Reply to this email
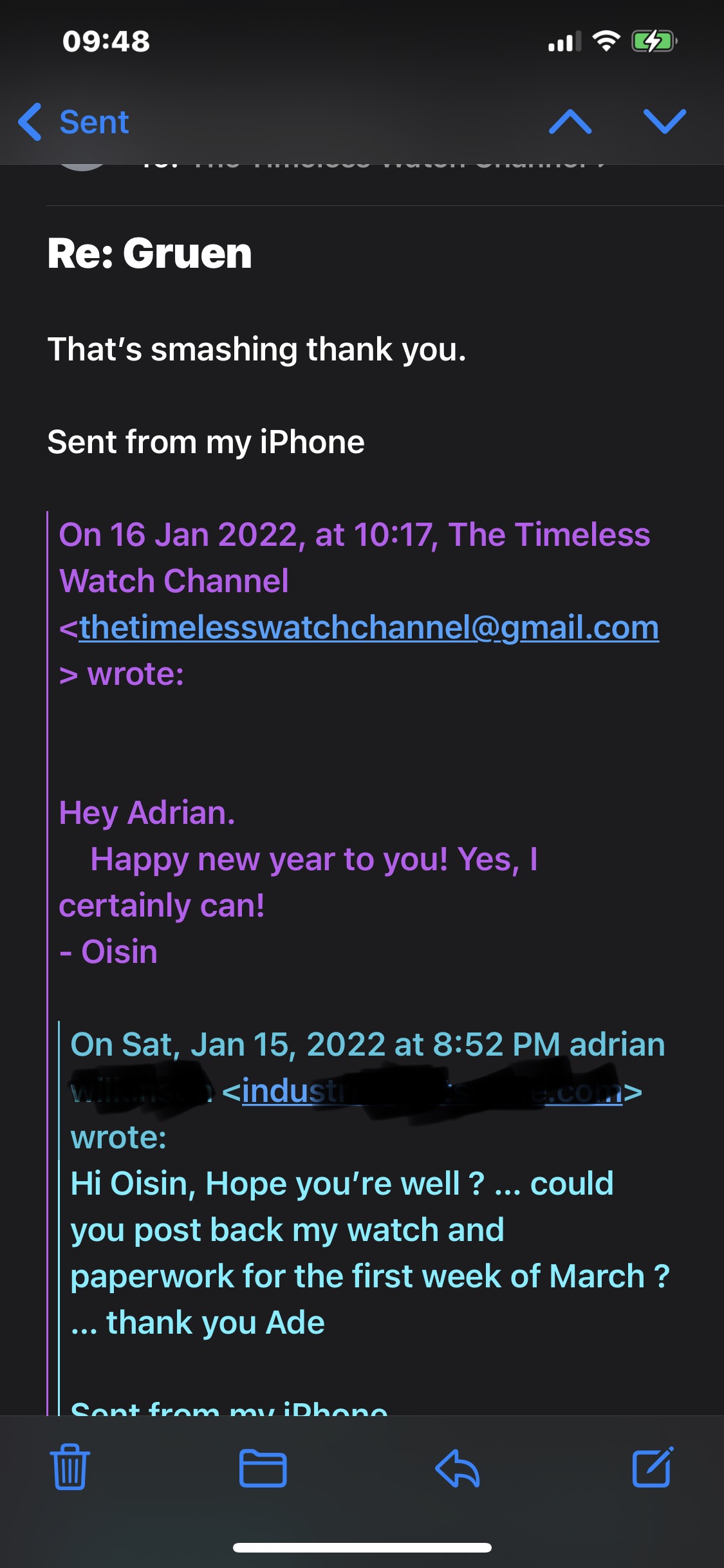 (x=458, y=1468)
